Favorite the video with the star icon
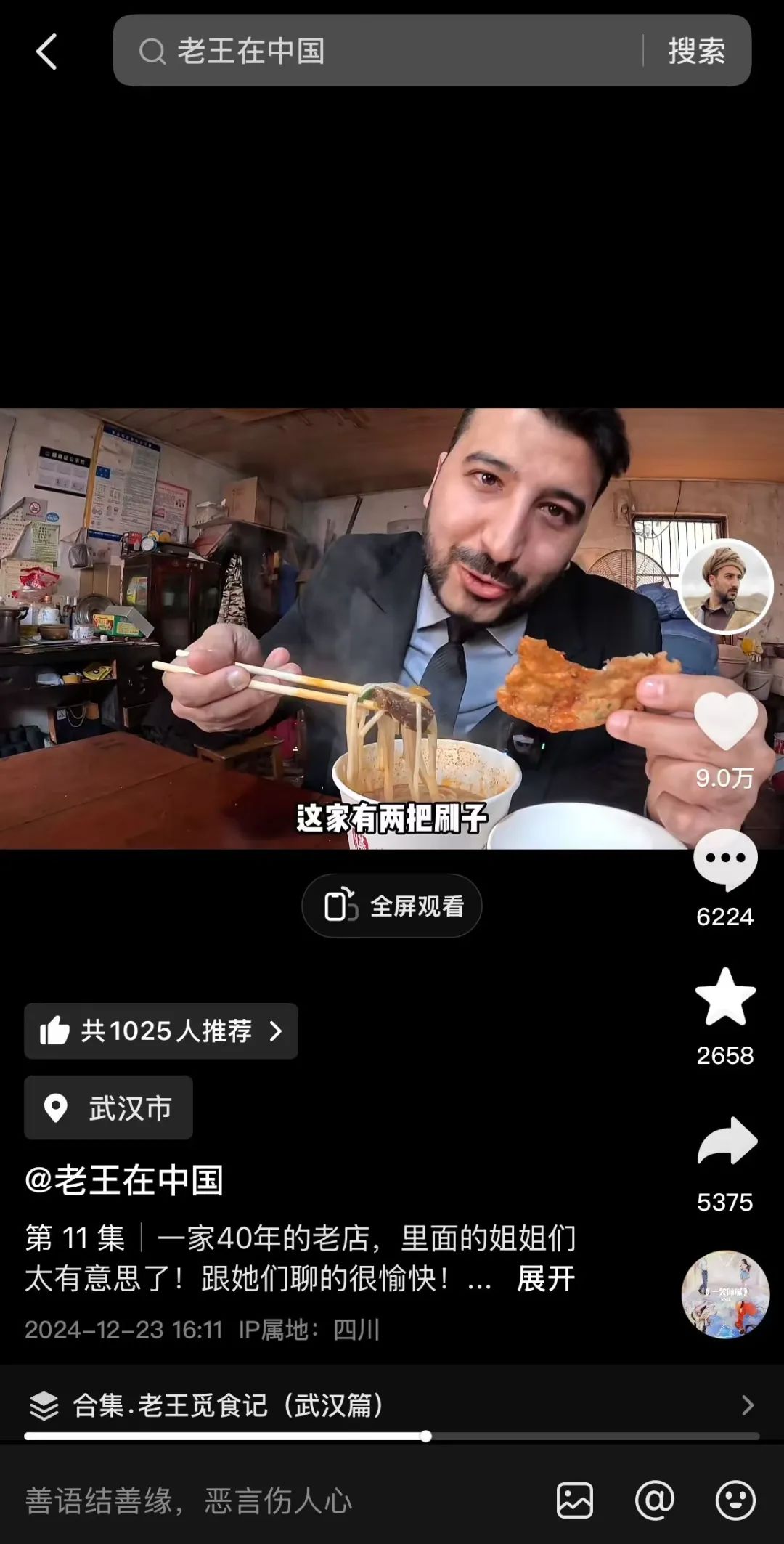 click(x=725, y=998)
